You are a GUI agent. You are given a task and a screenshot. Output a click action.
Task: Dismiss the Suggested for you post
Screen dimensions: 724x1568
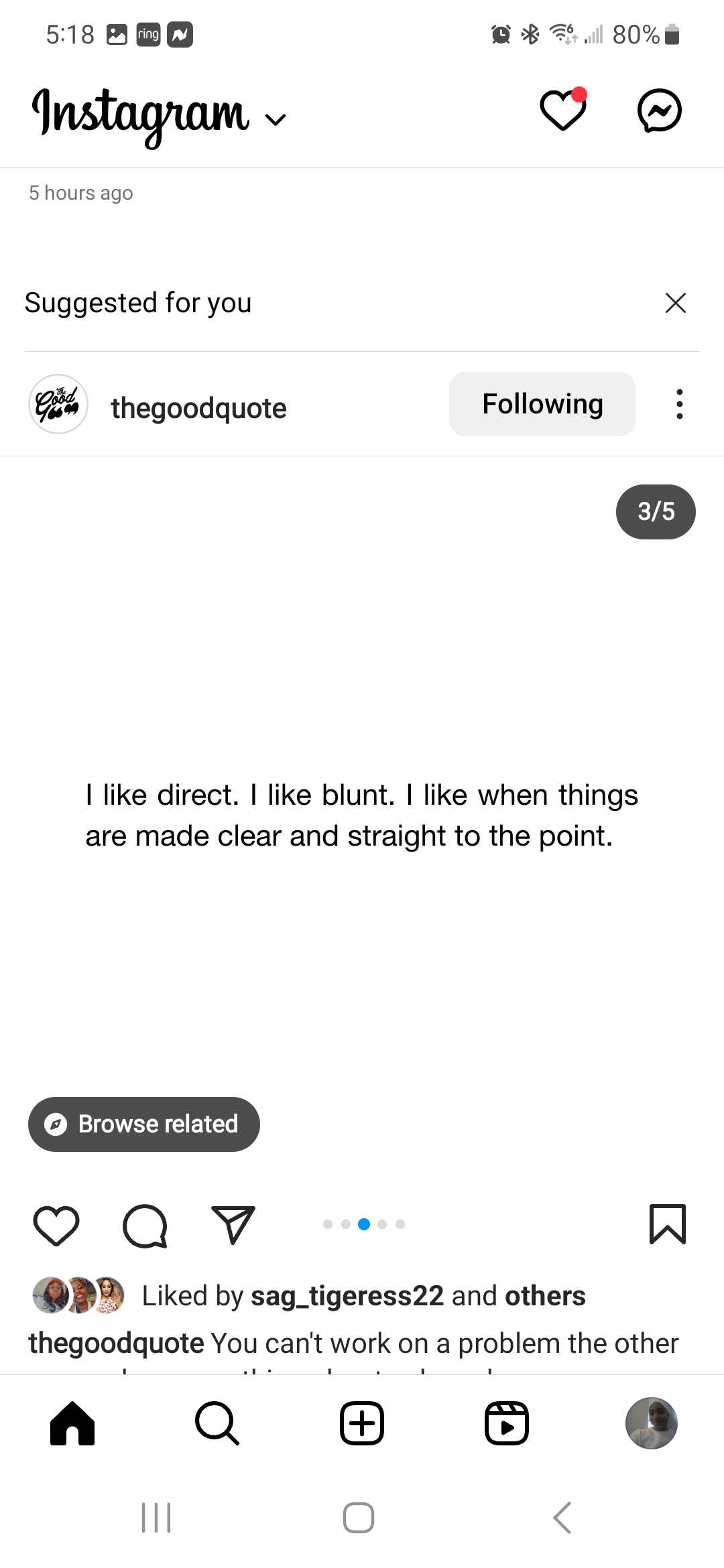click(675, 303)
